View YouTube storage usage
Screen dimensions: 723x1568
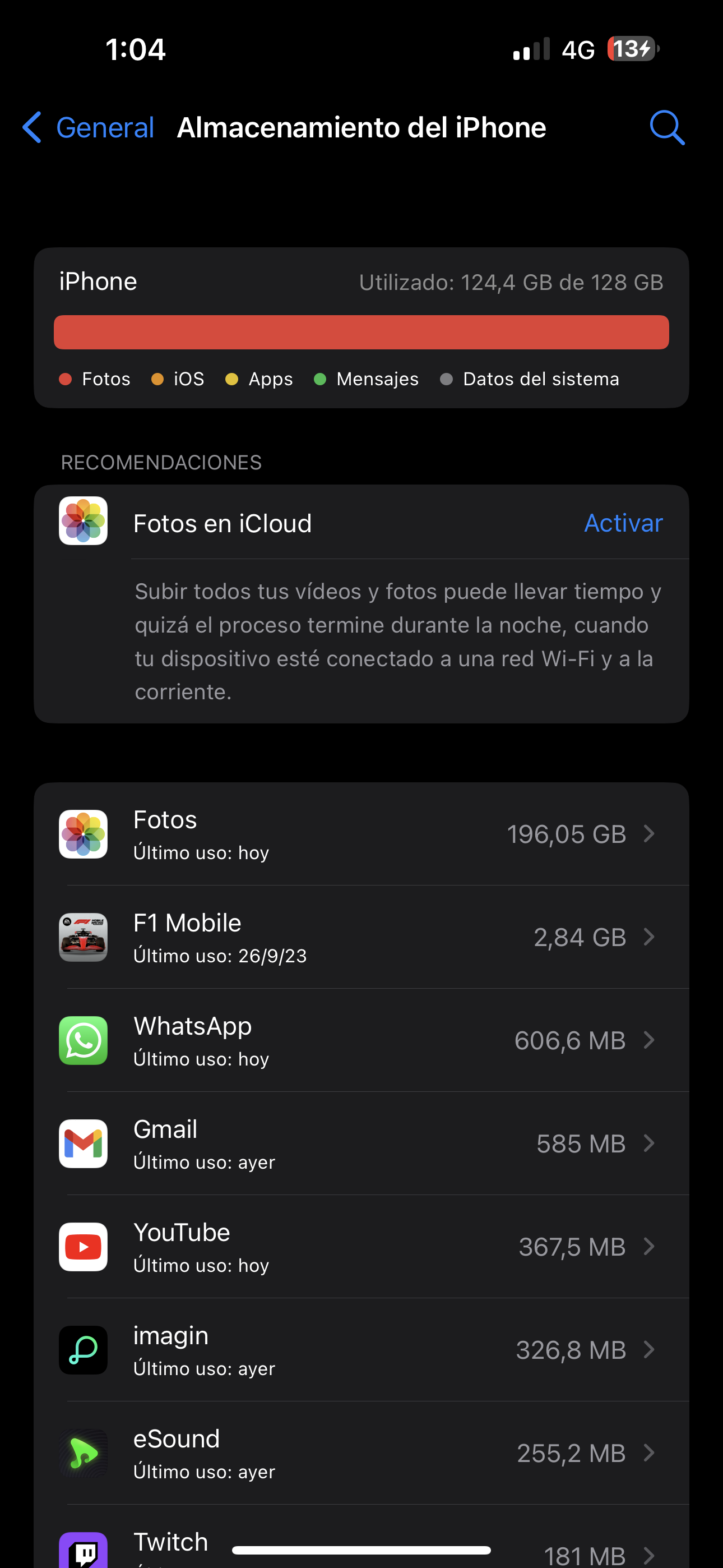click(361, 1247)
